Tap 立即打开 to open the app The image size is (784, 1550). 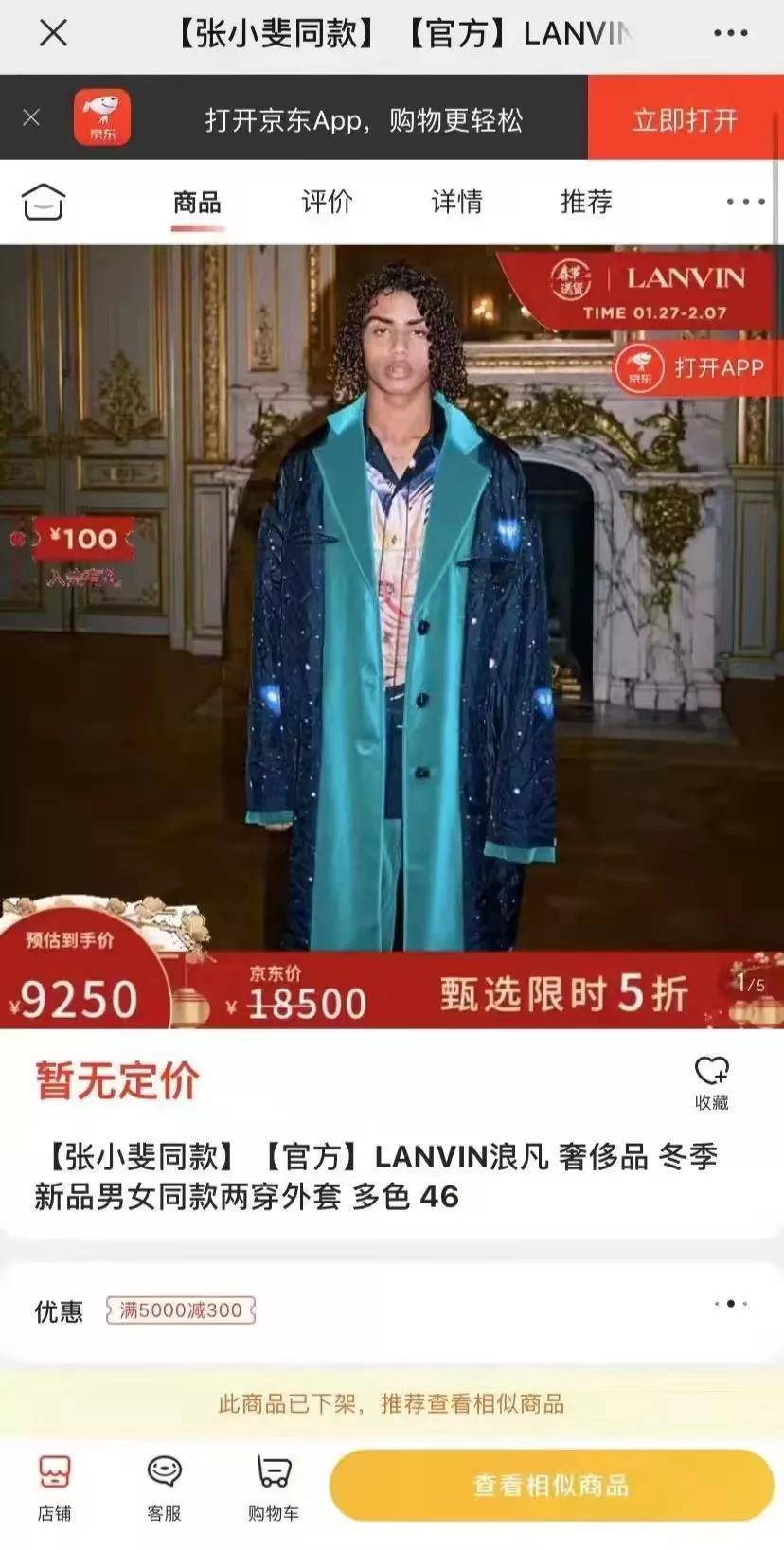tap(685, 119)
